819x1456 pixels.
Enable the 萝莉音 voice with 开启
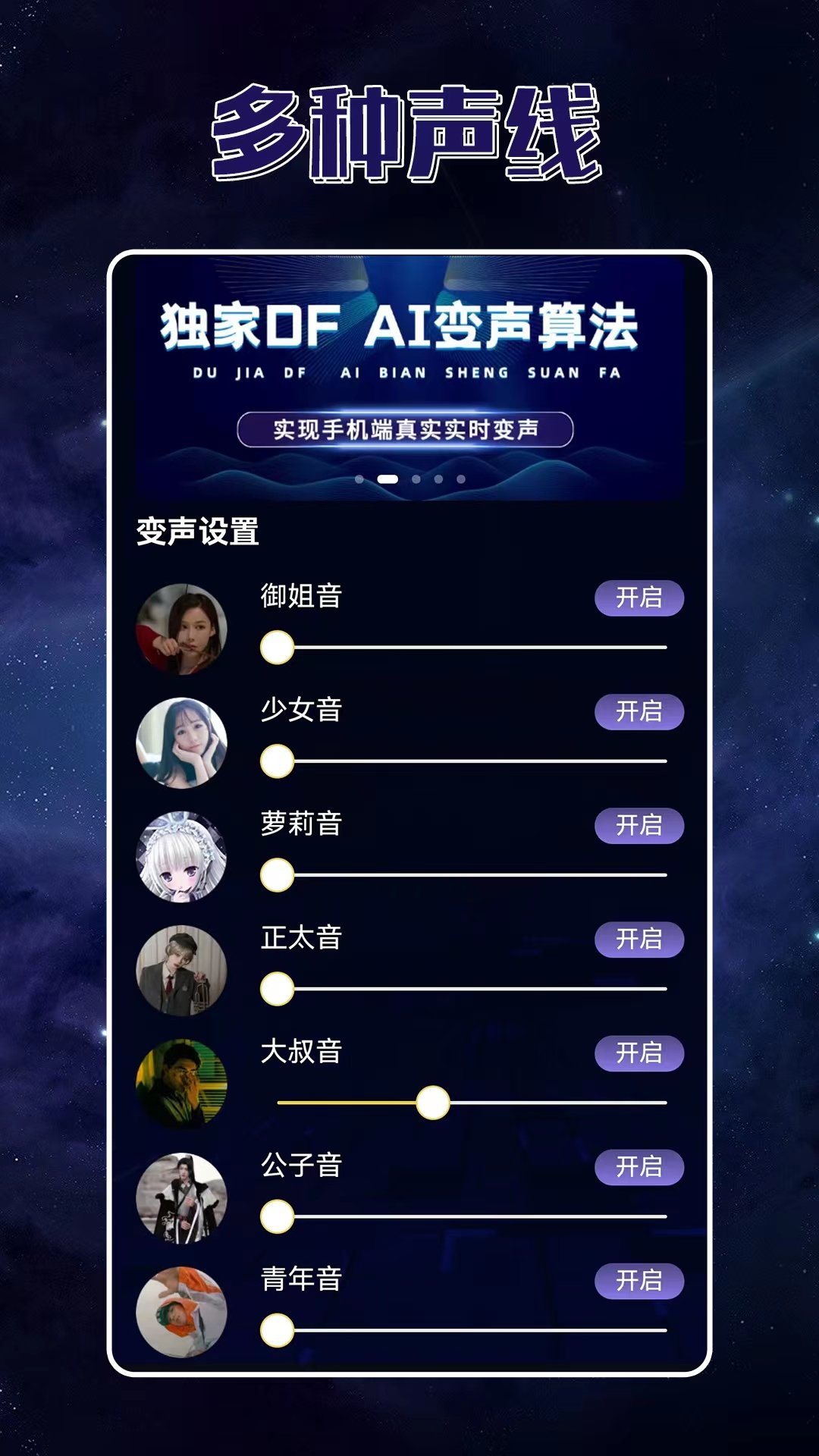click(x=641, y=827)
